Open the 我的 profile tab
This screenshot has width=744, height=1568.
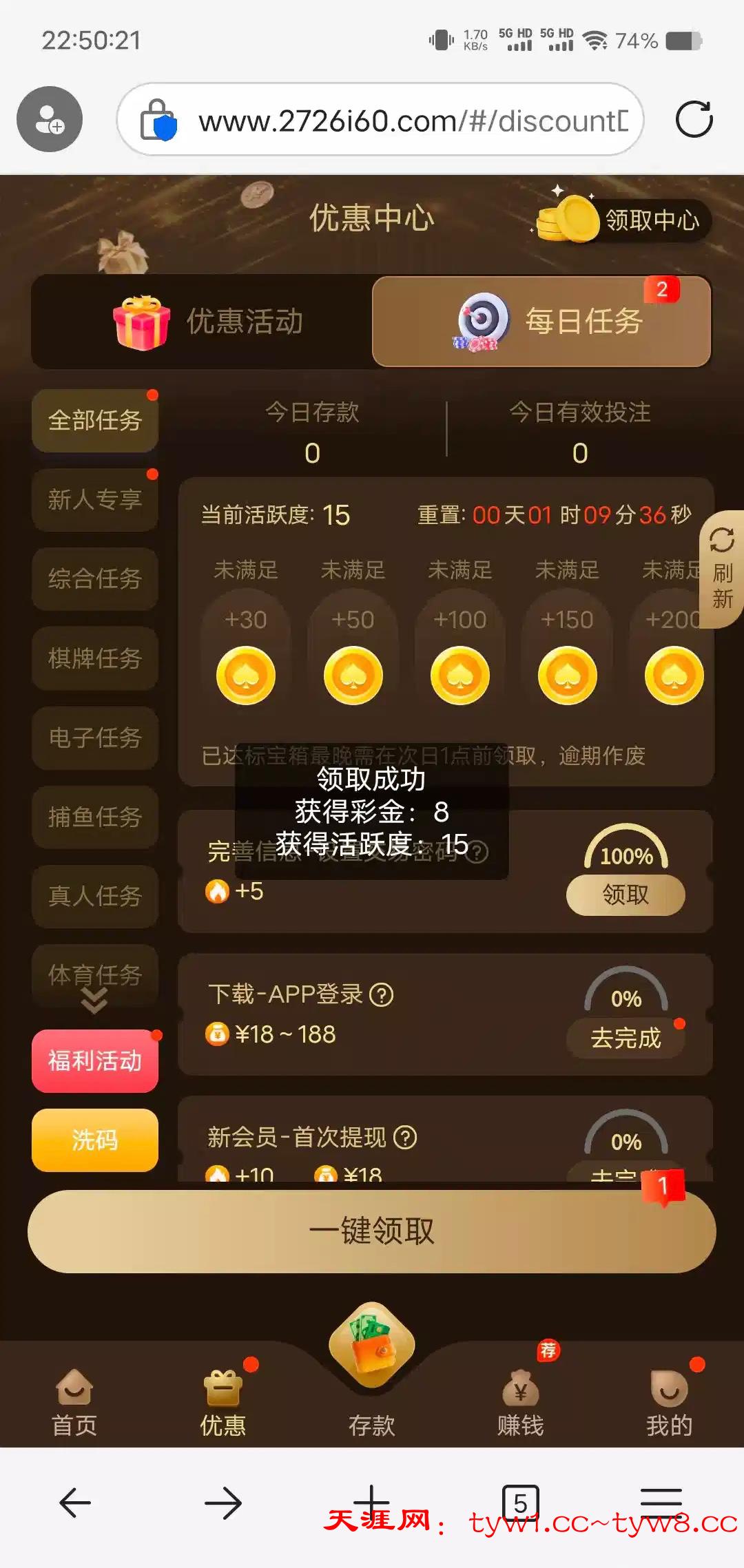(x=669, y=1403)
